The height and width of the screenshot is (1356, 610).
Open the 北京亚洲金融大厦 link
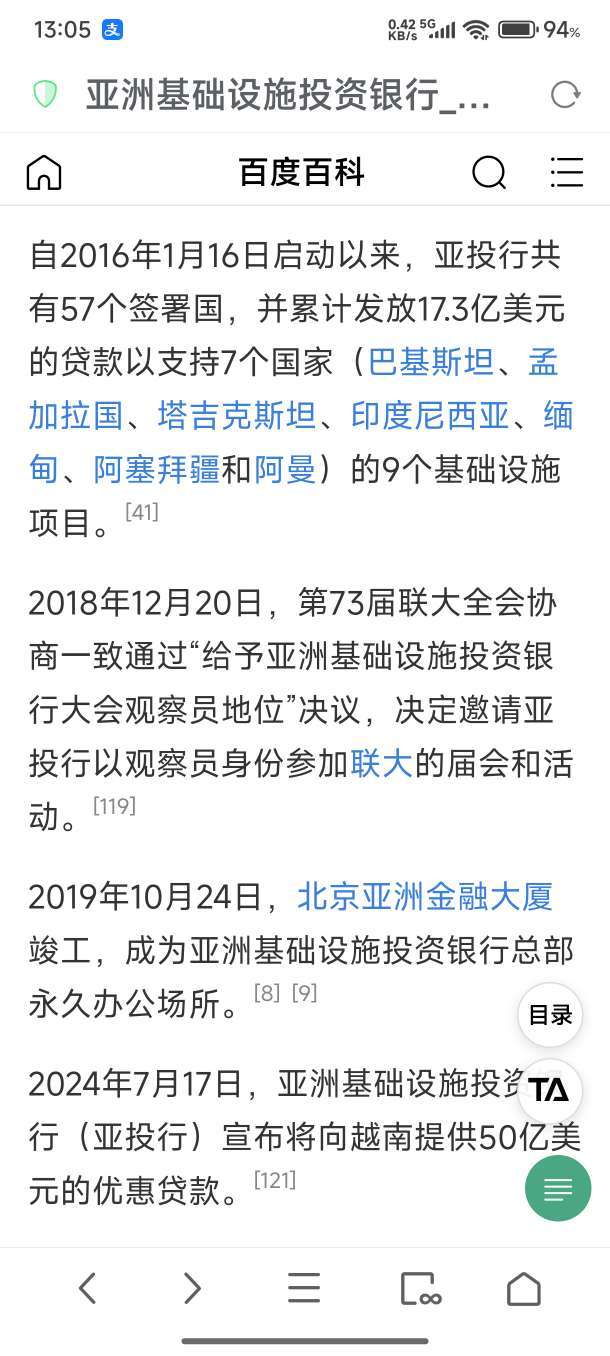425,897
